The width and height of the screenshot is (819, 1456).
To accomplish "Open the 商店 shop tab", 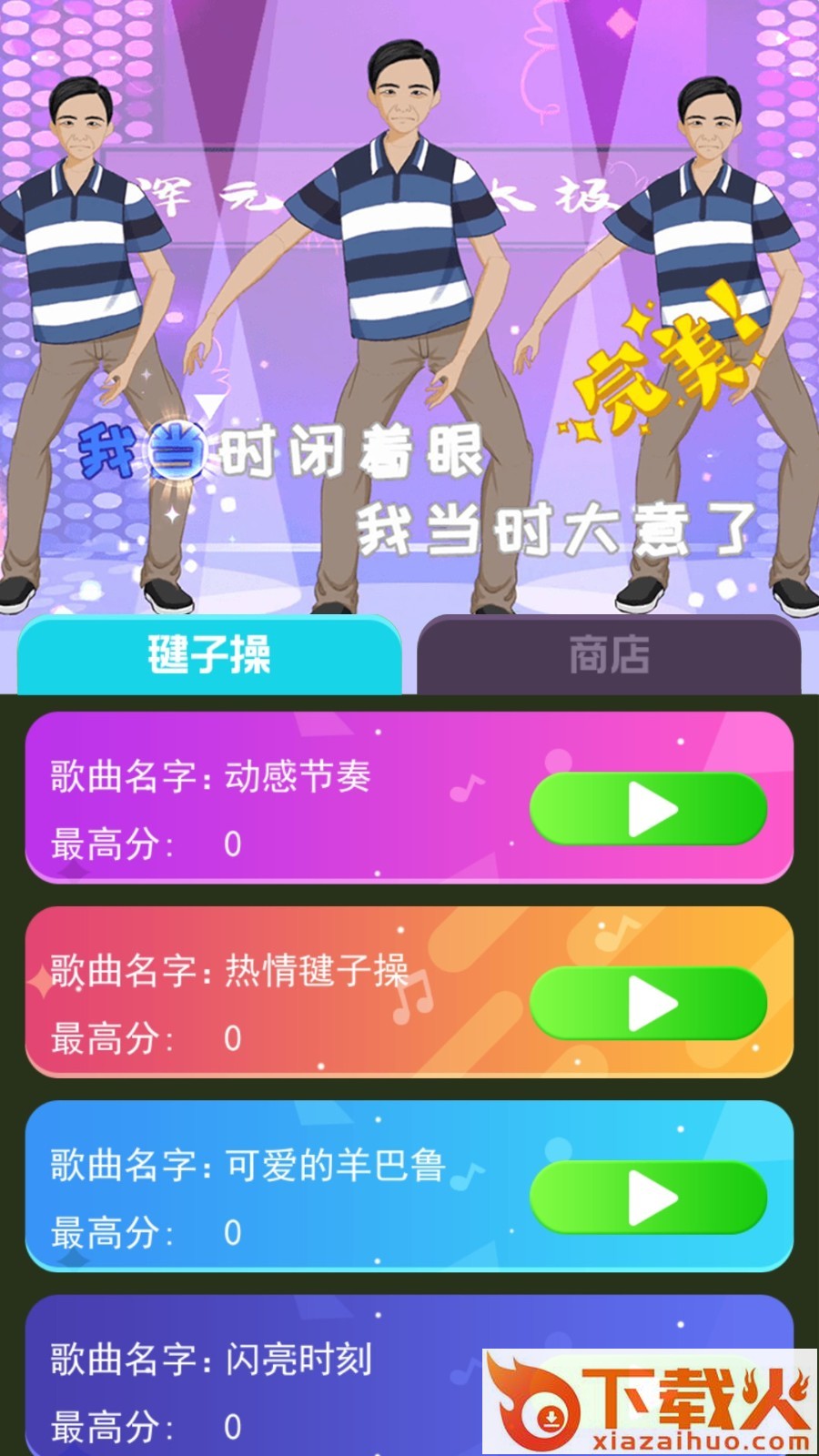I will (609, 655).
